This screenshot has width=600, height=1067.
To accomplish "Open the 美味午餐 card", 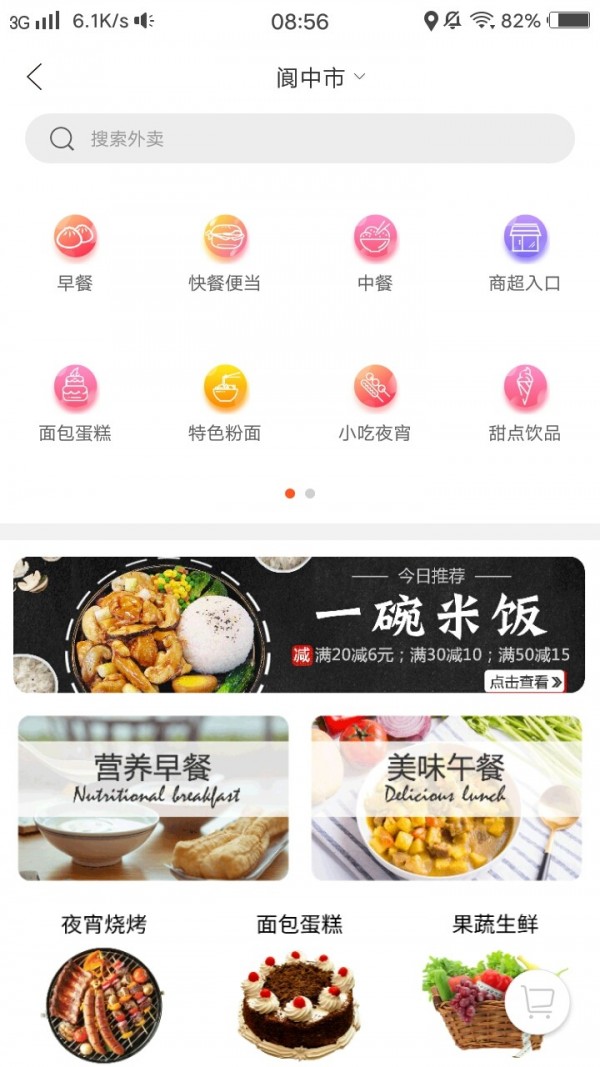I will click(x=446, y=798).
